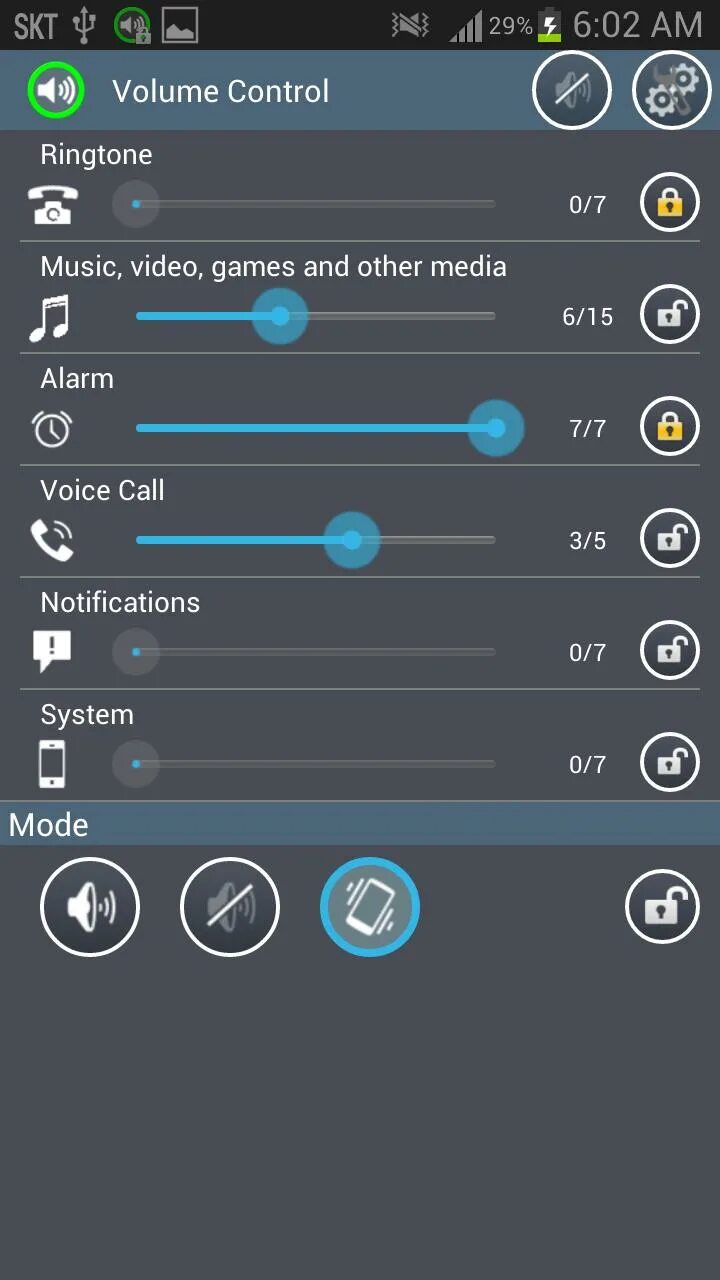Viewport: 720px width, 1280px height.
Task: Toggle the System volume lock
Action: pyautogui.click(x=669, y=762)
